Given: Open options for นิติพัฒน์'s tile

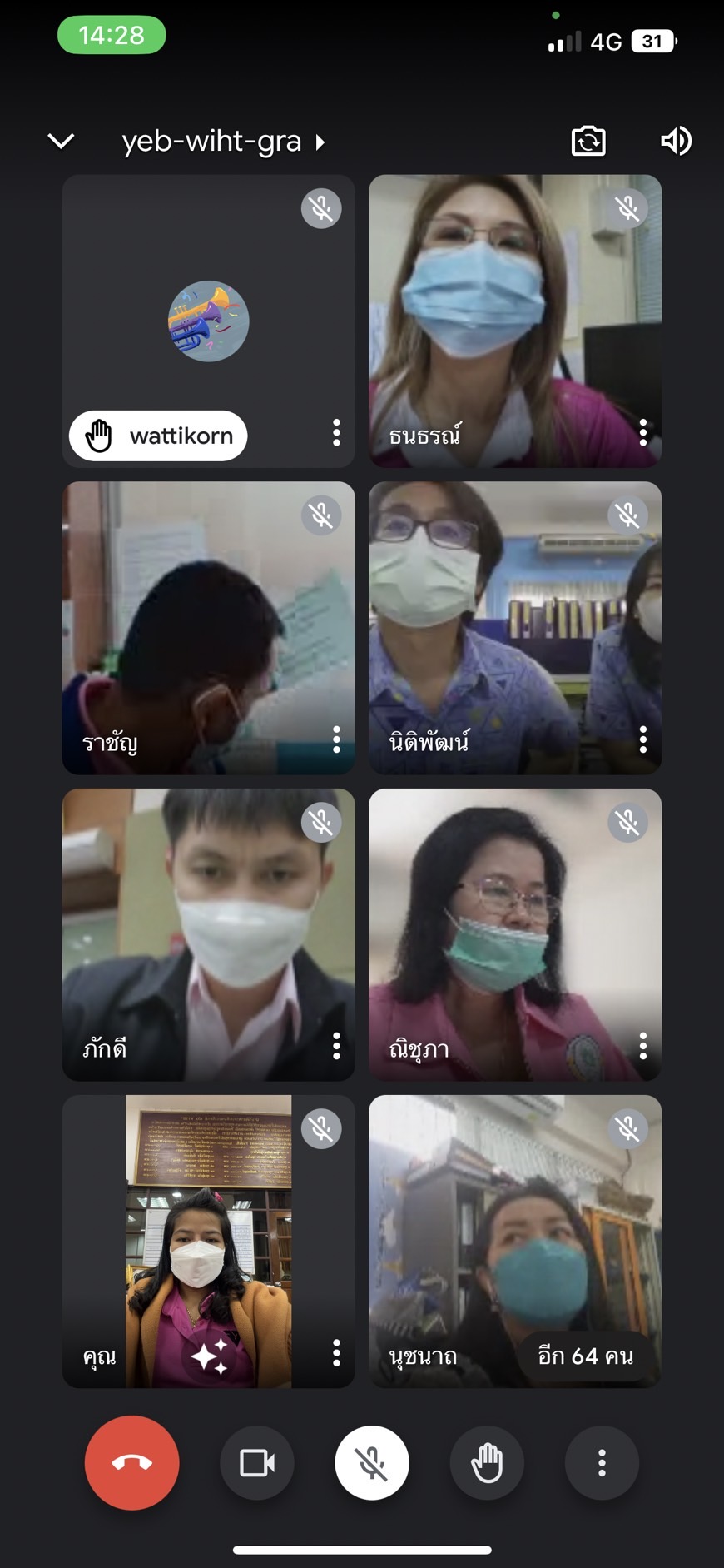Looking at the screenshot, I should tap(642, 739).
